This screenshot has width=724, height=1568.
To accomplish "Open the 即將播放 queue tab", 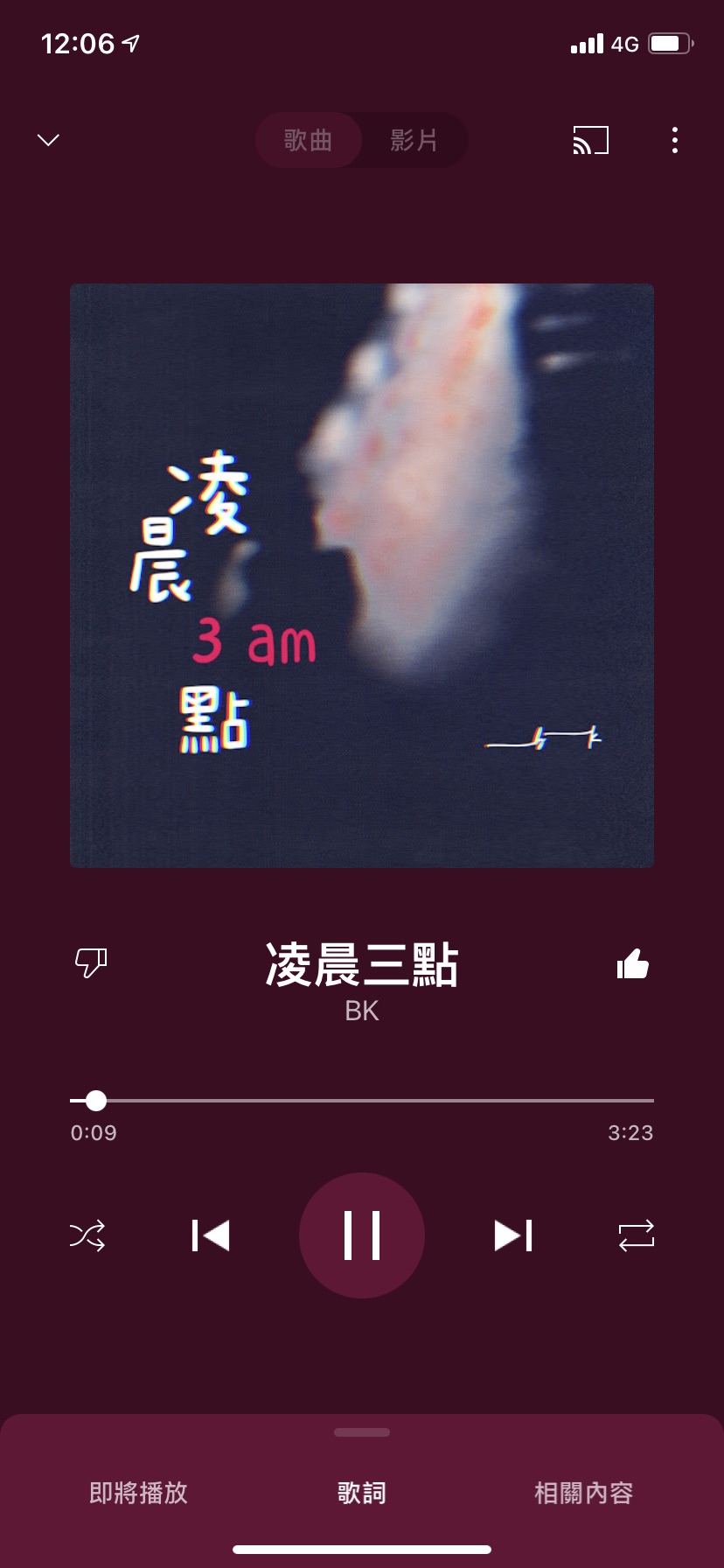I will 139,1493.
